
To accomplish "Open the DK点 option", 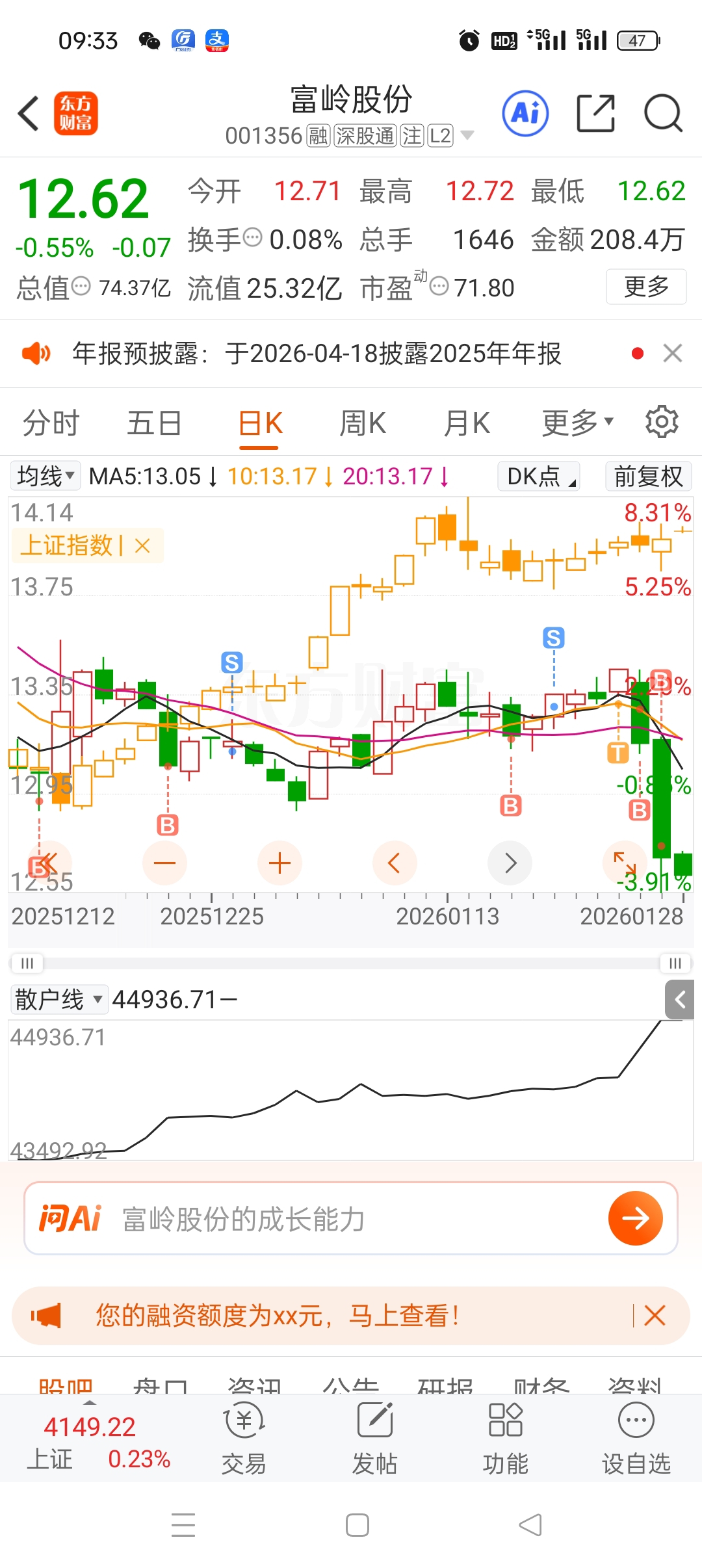I will (539, 477).
